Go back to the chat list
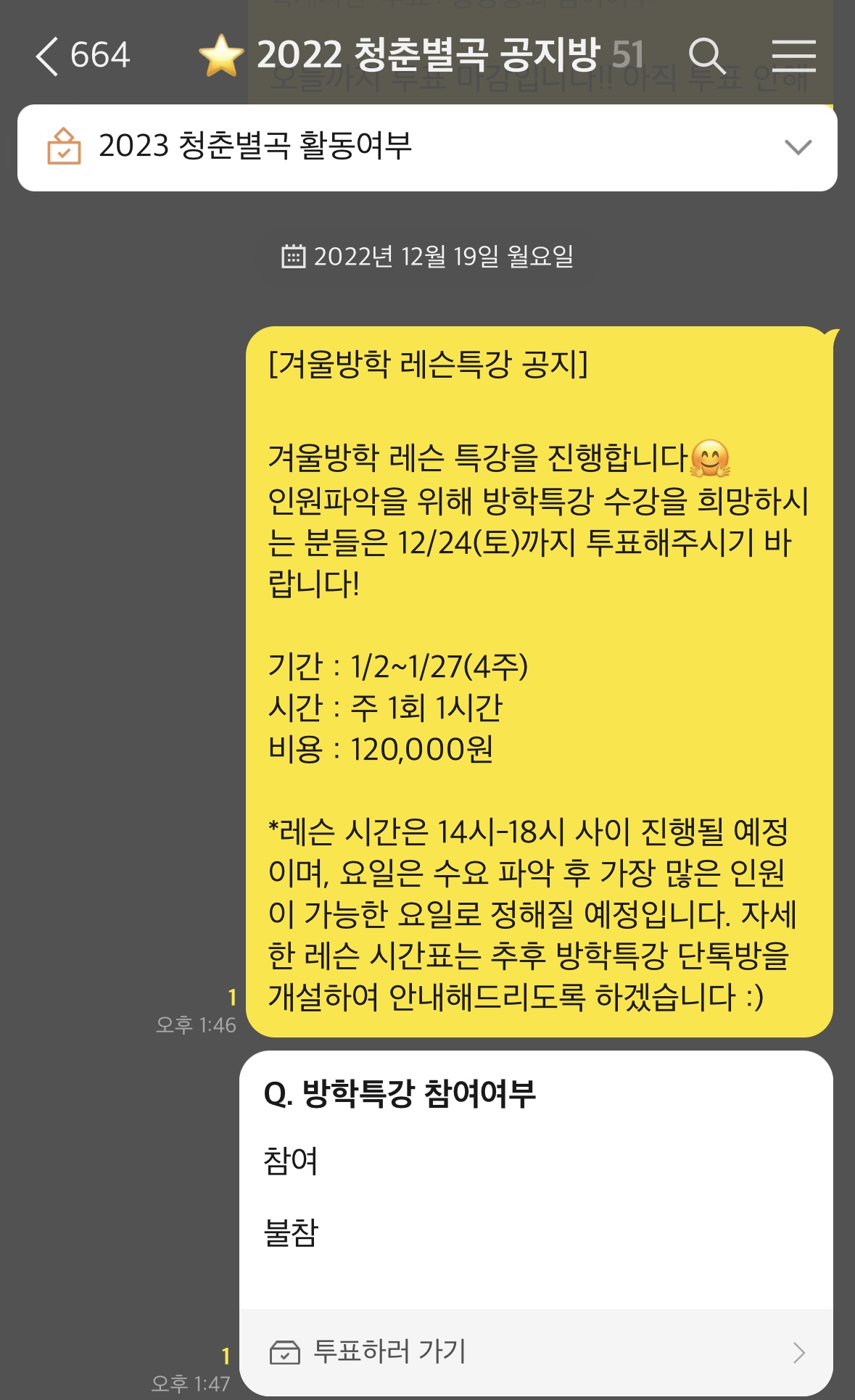The height and width of the screenshot is (1400, 855). [48, 57]
